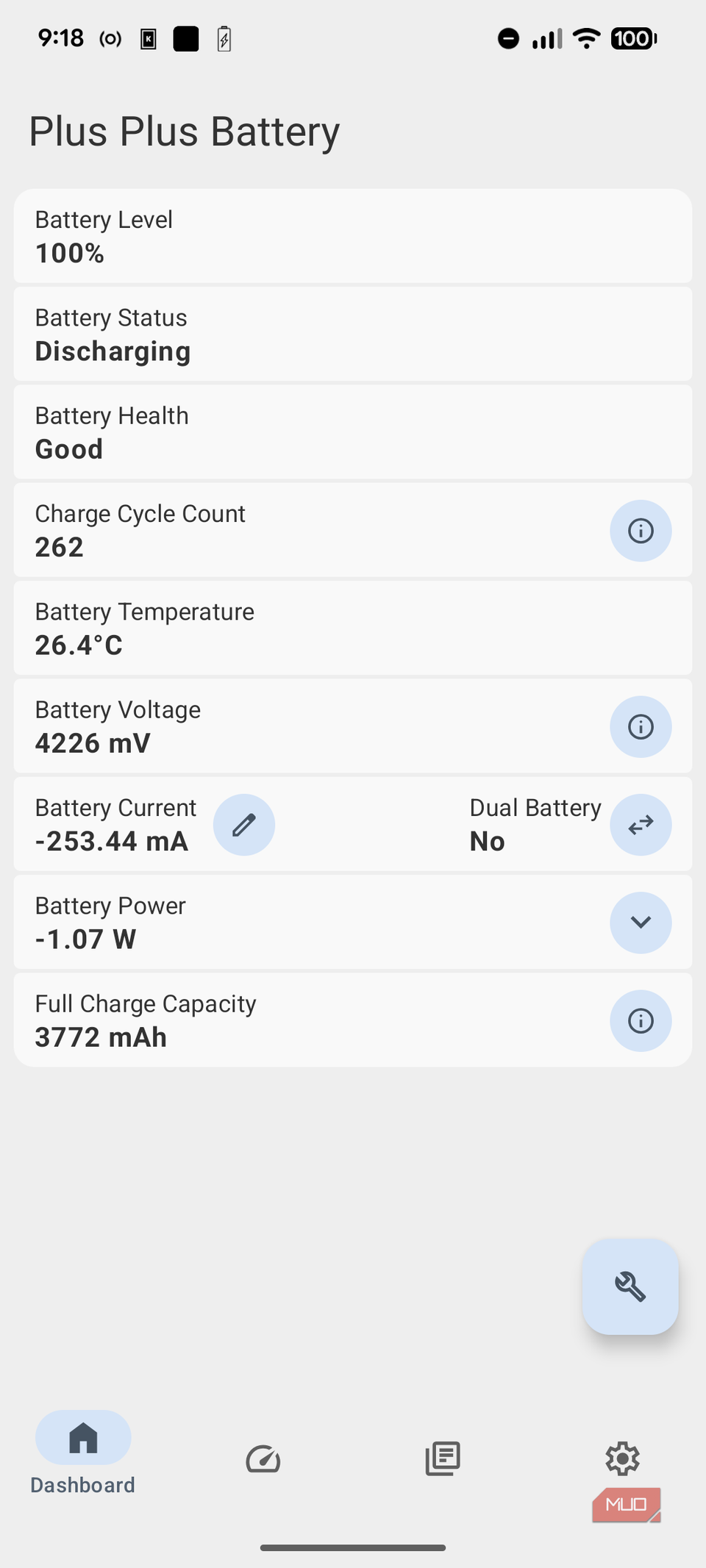Open the Battery Status card
This screenshot has width=706, height=1568.
point(353,334)
